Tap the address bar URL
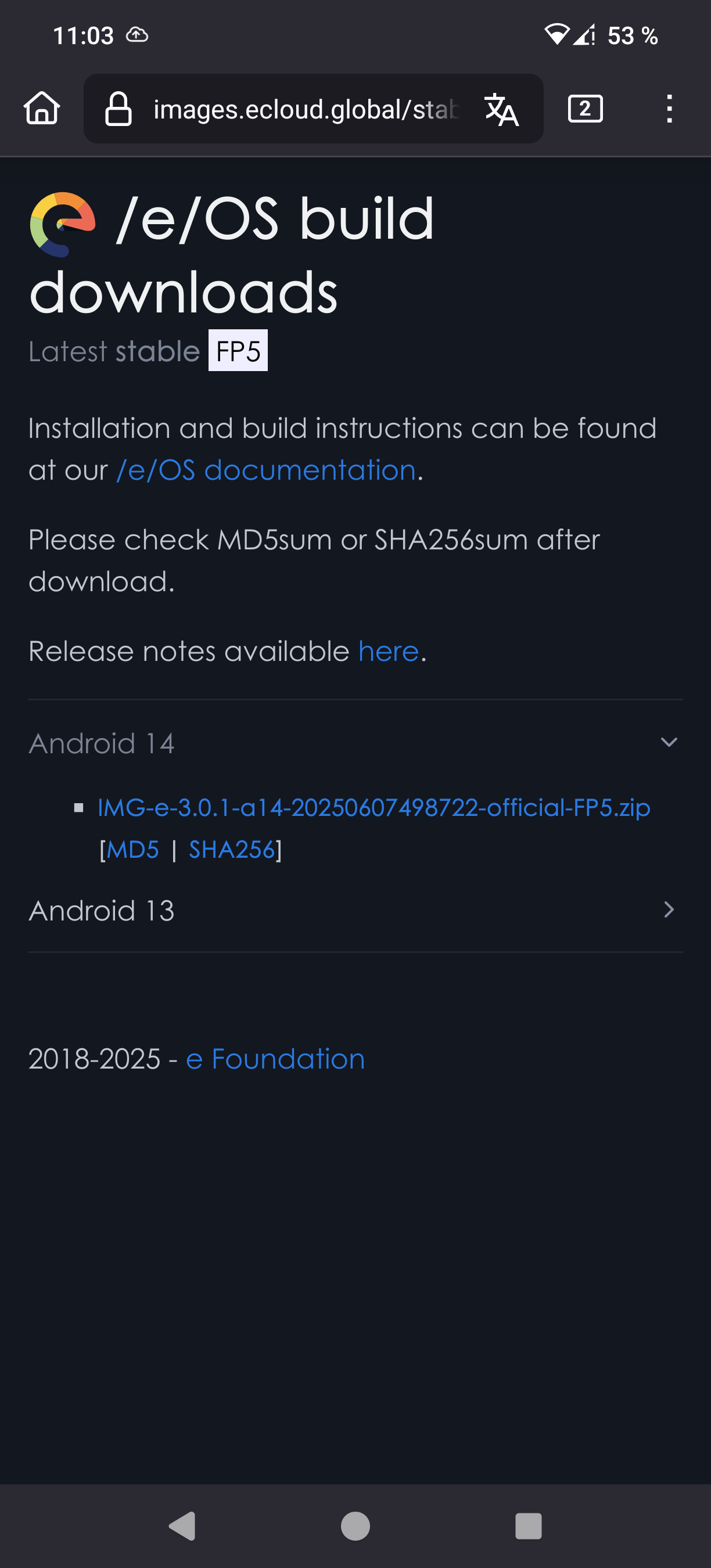The height and width of the screenshot is (1568, 711). click(x=305, y=110)
